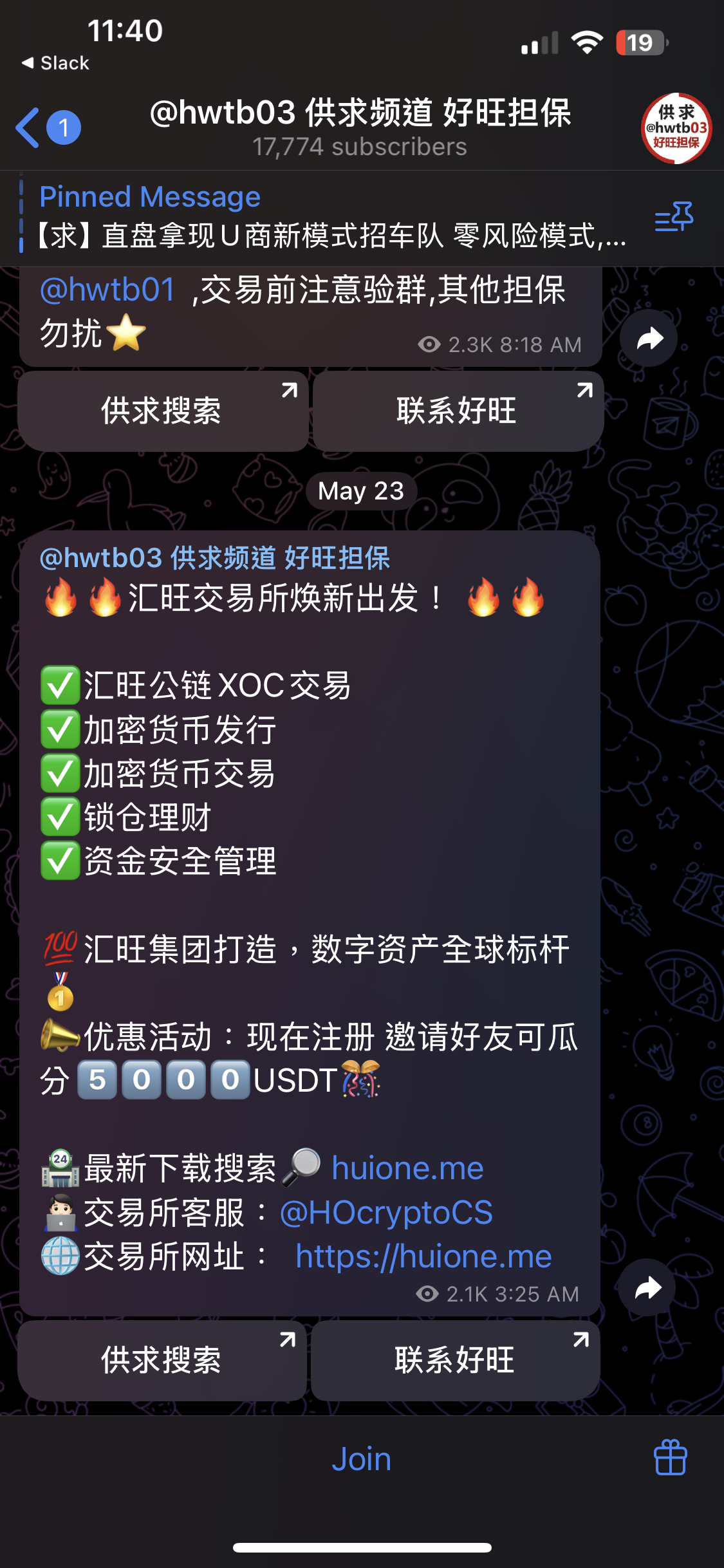Open the huione.me link after 最新下载搜索

point(407,1168)
